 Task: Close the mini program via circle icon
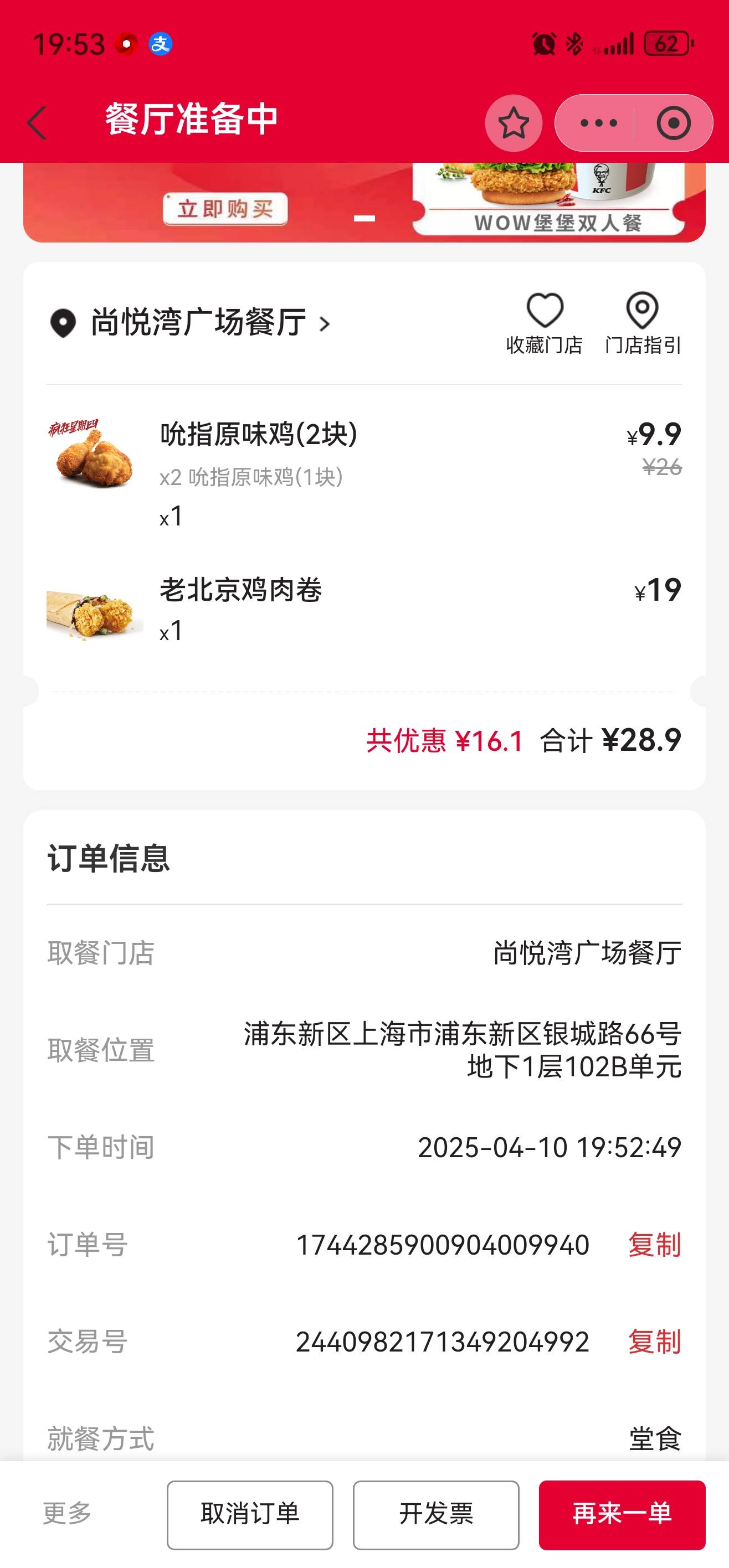[x=674, y=123]
